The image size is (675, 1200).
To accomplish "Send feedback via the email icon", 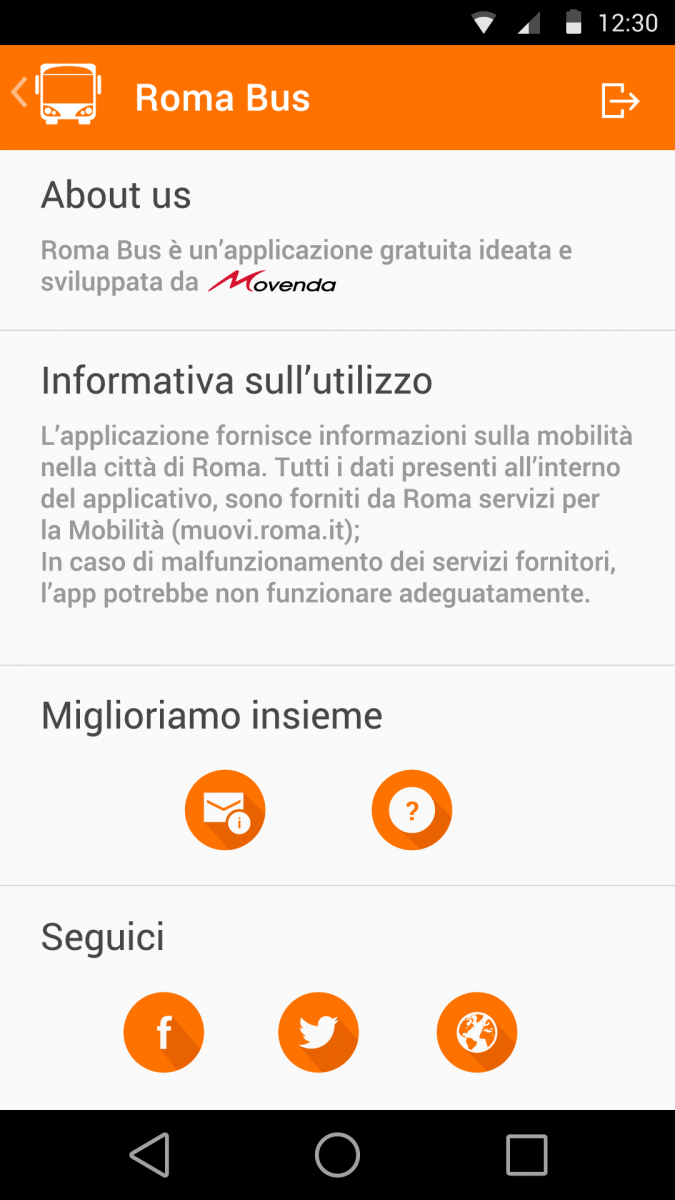I will 225,810.
